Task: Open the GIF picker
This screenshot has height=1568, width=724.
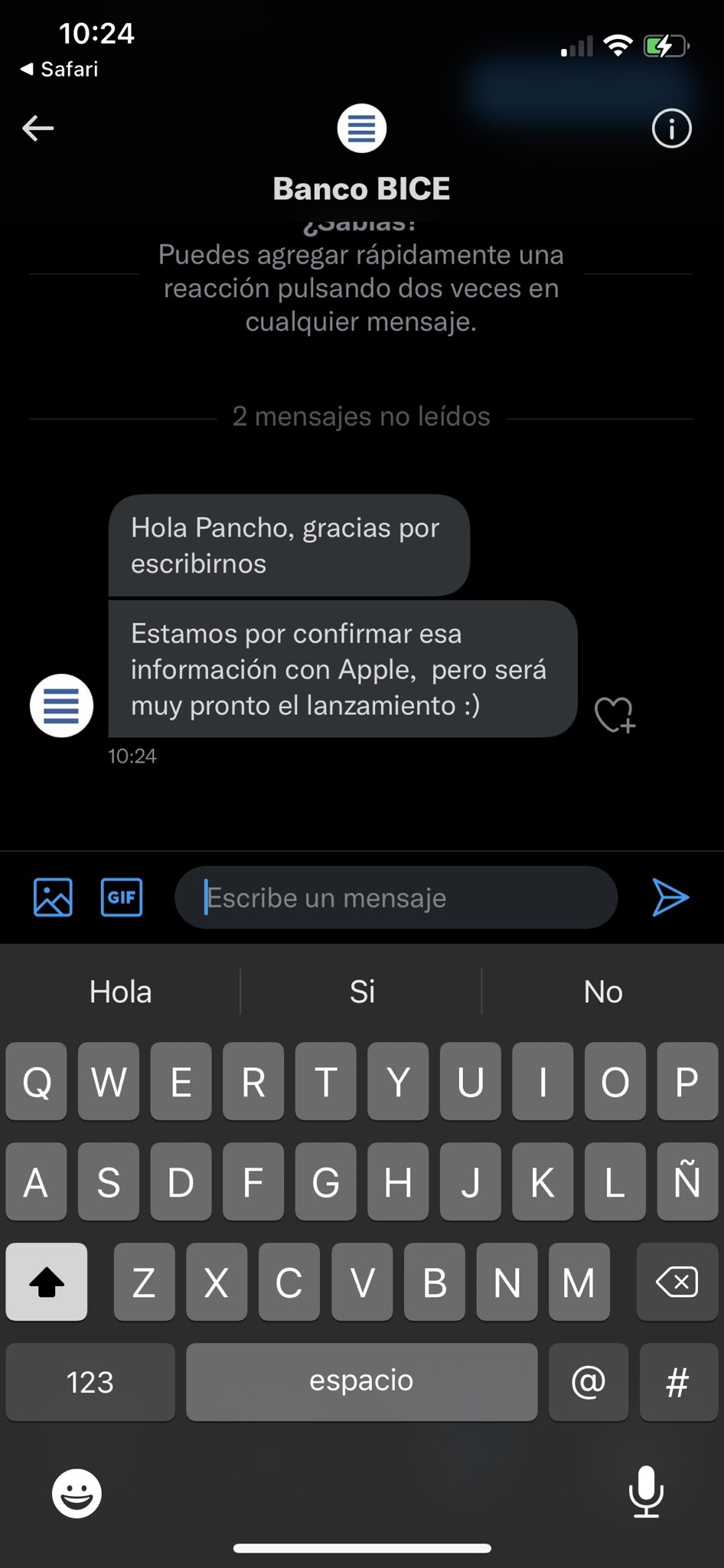Action: pyautogui.click(x=122, y=897)
